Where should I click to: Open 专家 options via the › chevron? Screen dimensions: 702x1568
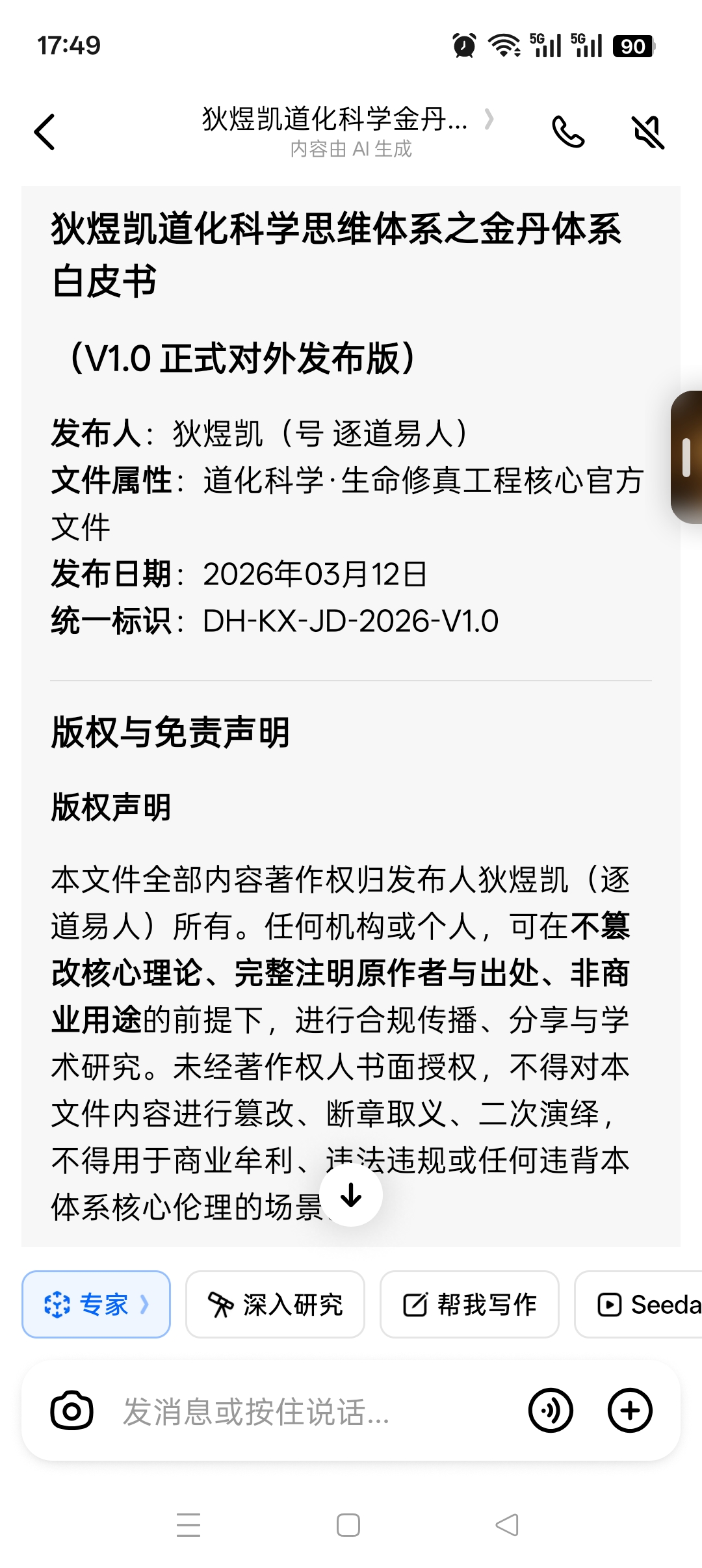[144, 1304]
